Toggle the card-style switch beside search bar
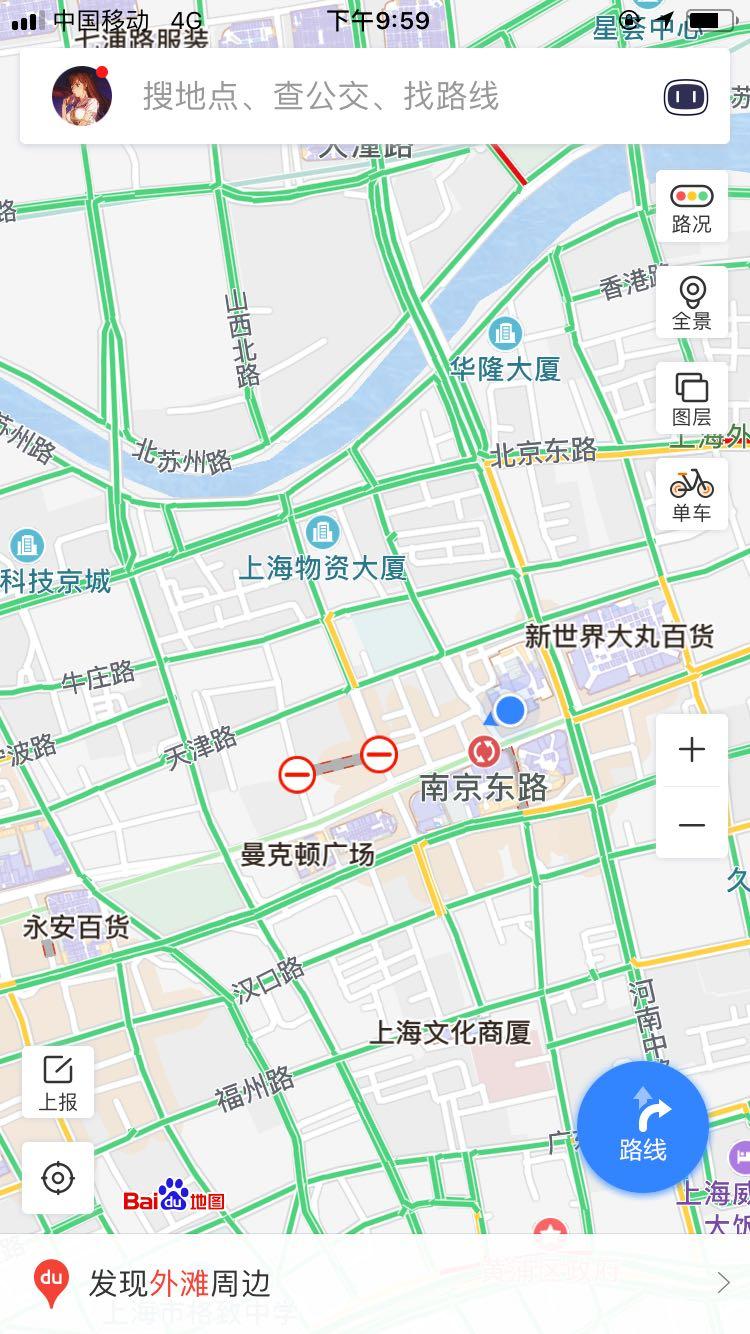The image size is (750, 1334). click(684, 95)
